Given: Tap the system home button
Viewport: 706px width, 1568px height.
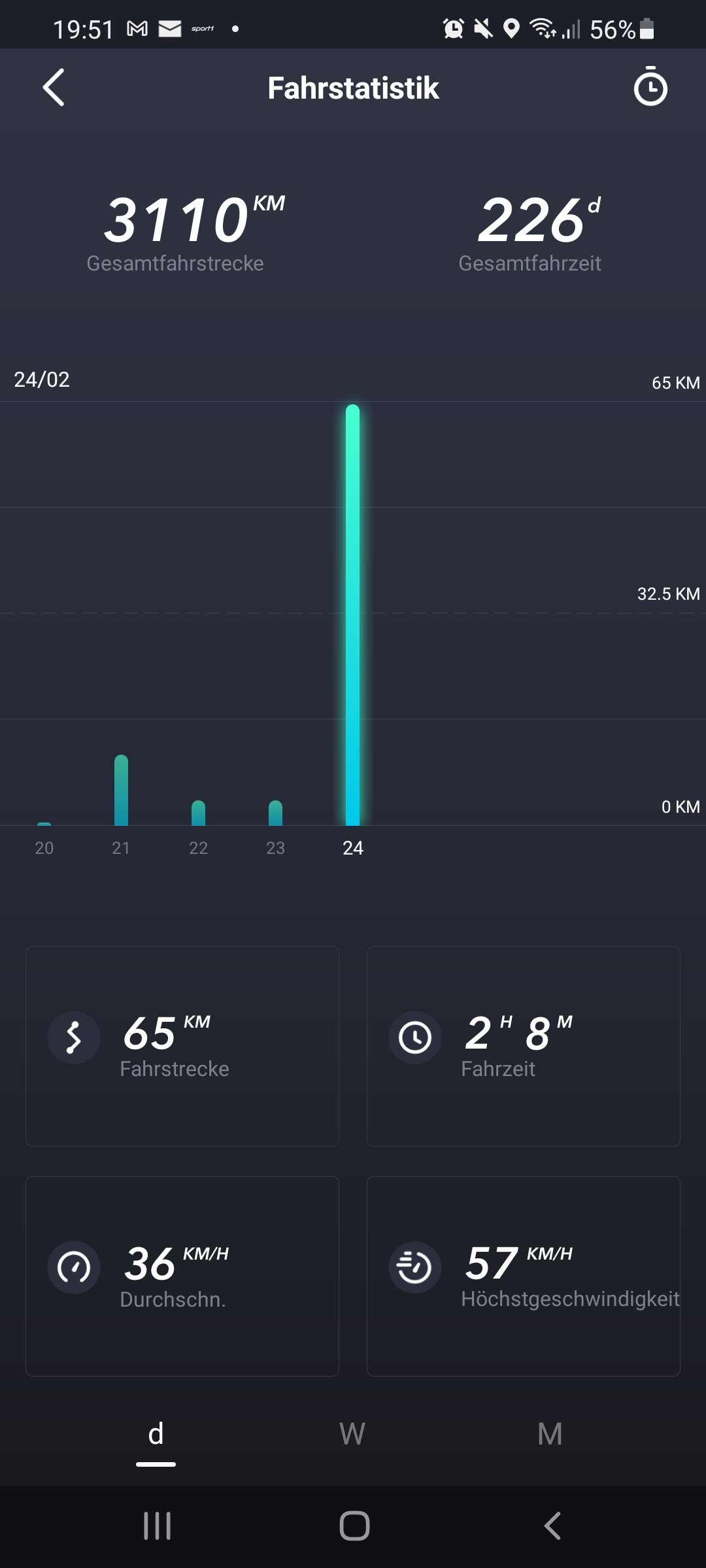Looking at the screenshot, I should pyautogui.click(x=354, y=1526).
